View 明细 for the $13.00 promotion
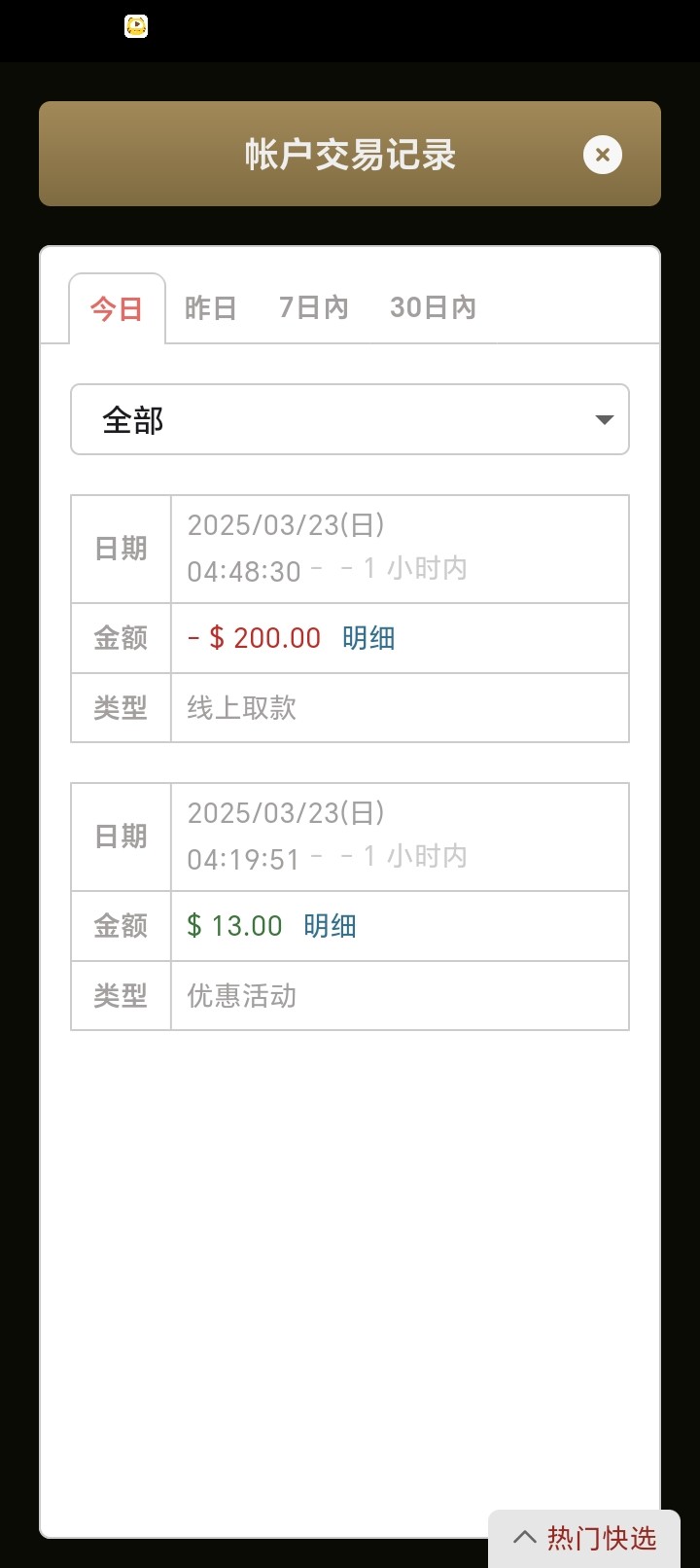This screenshot has width=700, height=1568. pyautogui.click(x=330, y=926)
